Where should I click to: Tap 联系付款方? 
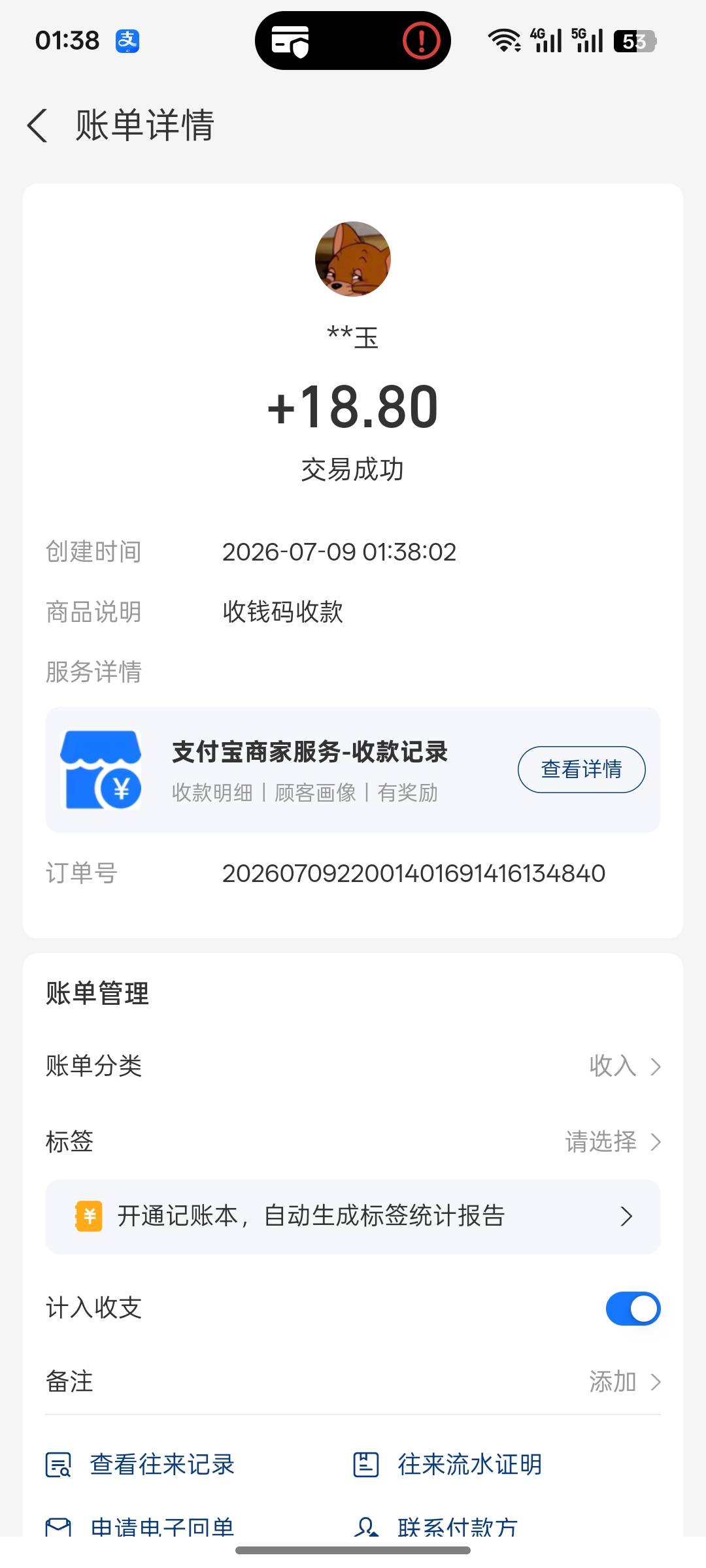pos(436,1527)
